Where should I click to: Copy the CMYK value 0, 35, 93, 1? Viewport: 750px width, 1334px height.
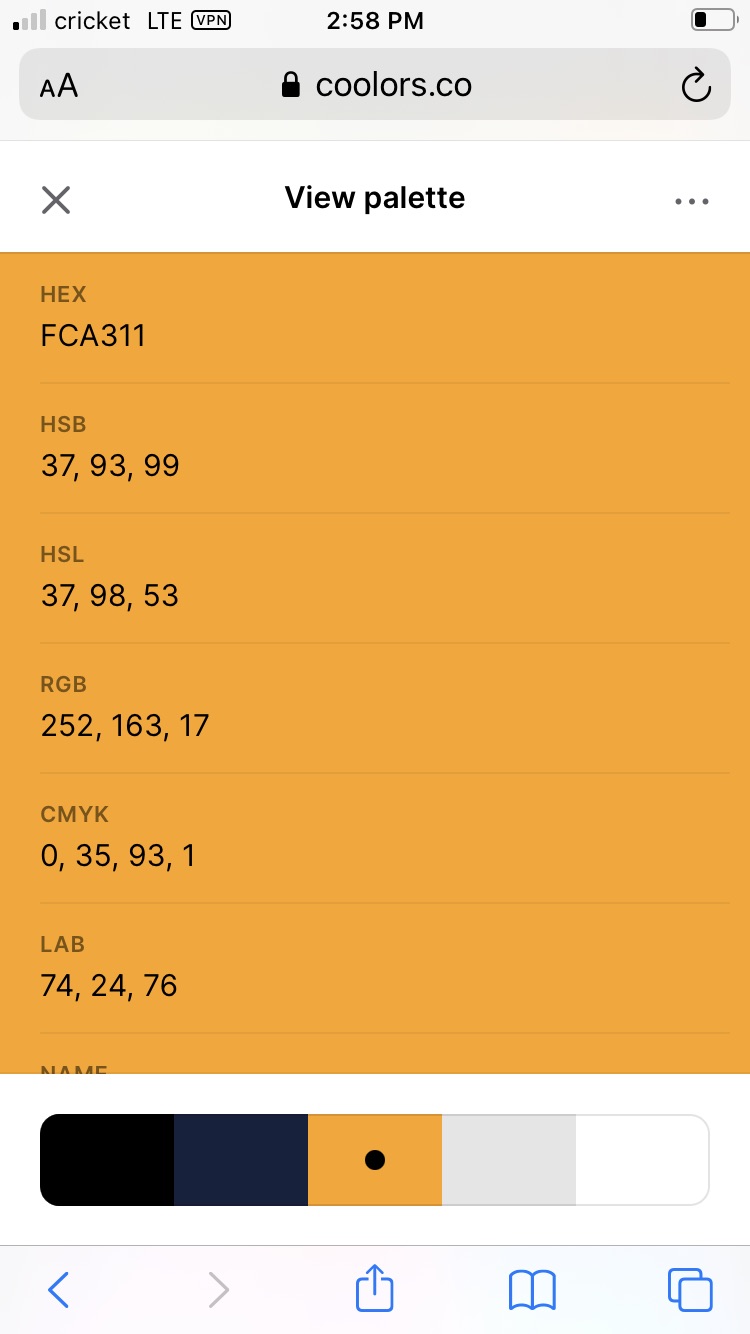coord(118,855)
